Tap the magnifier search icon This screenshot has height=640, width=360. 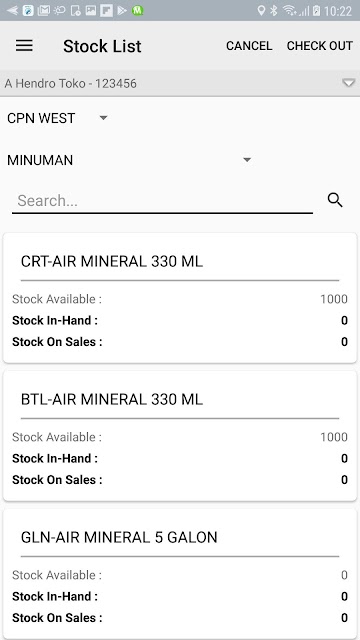[335, 200]
